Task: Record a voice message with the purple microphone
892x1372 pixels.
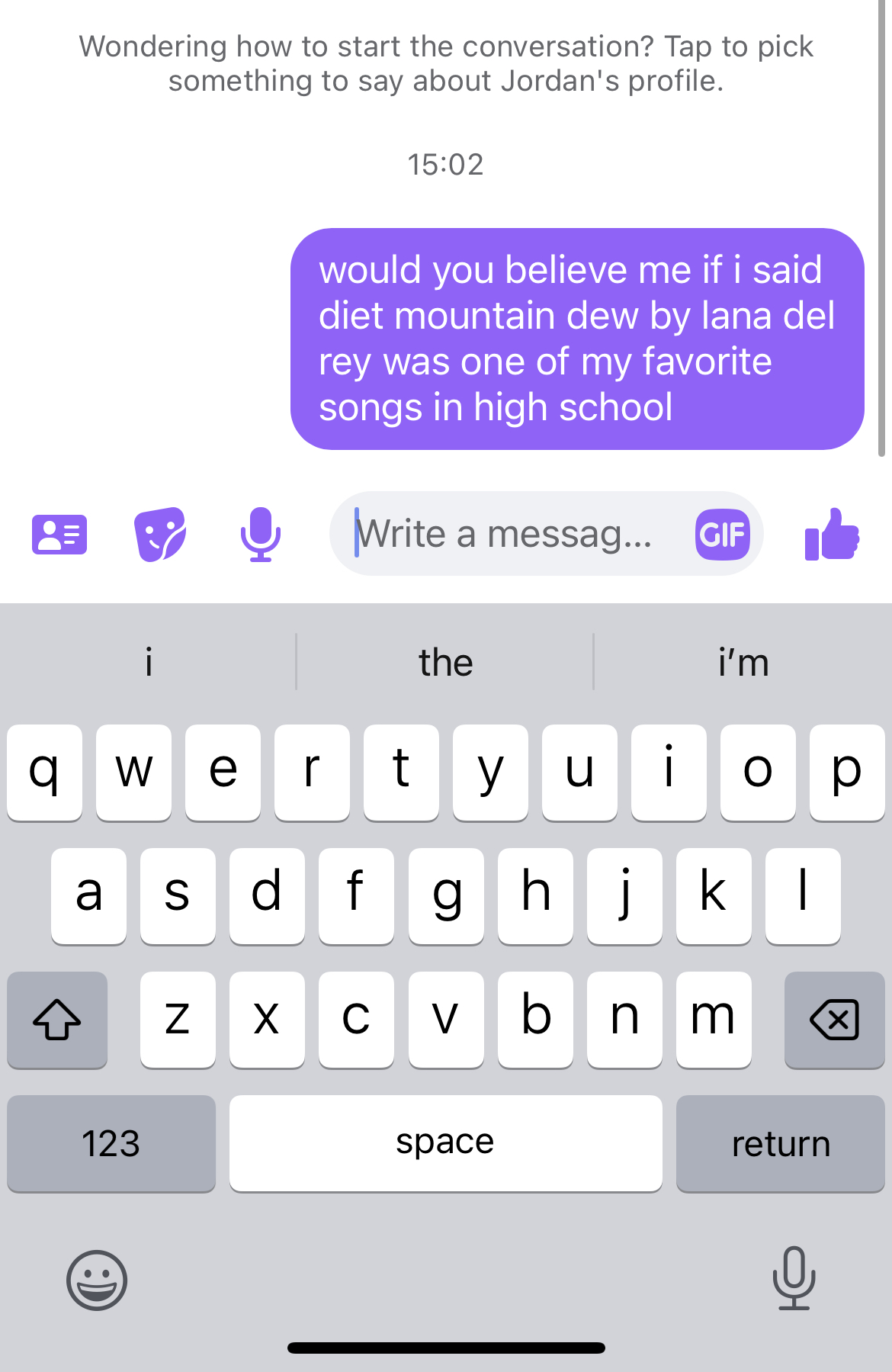Action: click(x=261, y=534)
